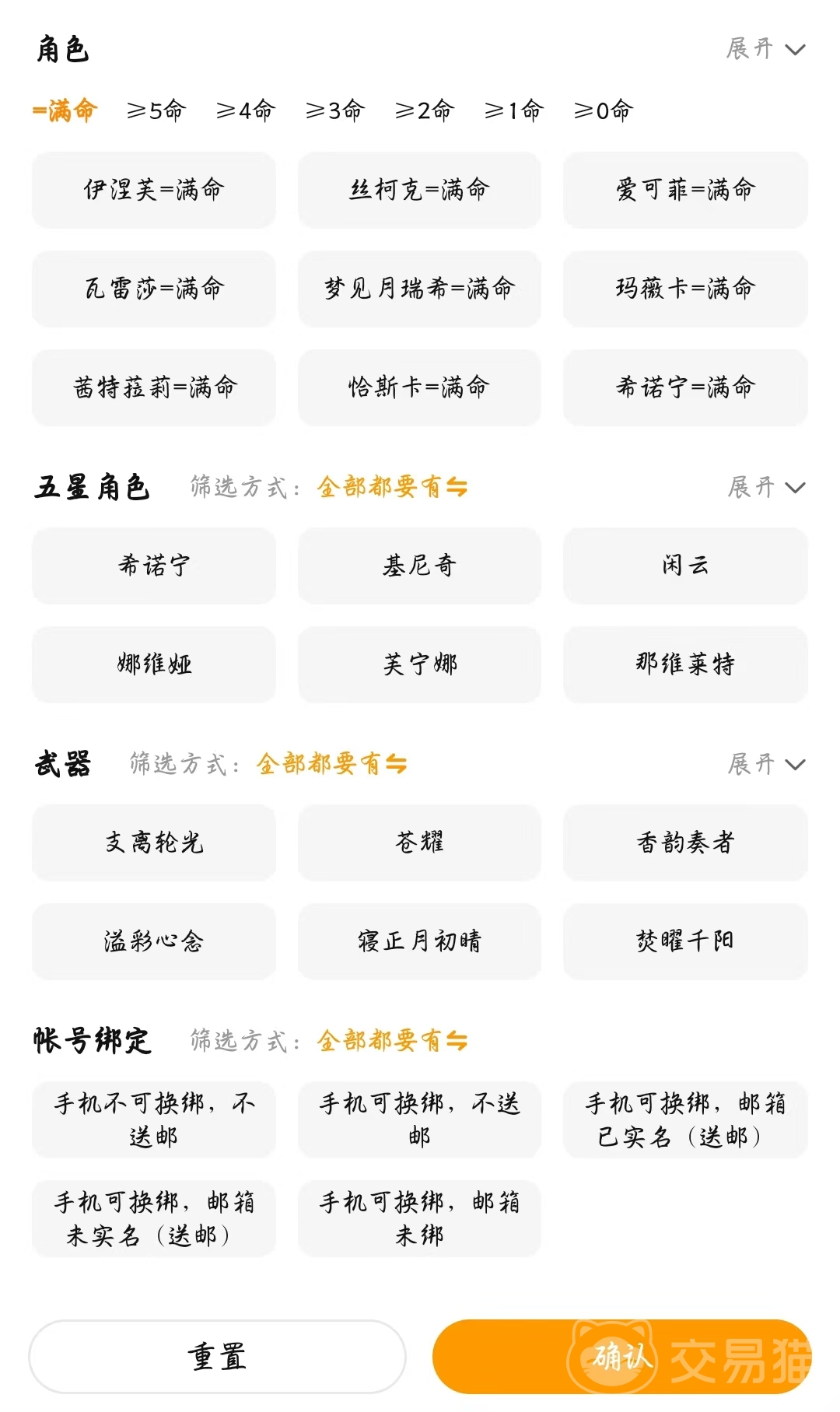Expand the 武器 section
Viewport: 840px width, 1412px height.
pos(765,765)
